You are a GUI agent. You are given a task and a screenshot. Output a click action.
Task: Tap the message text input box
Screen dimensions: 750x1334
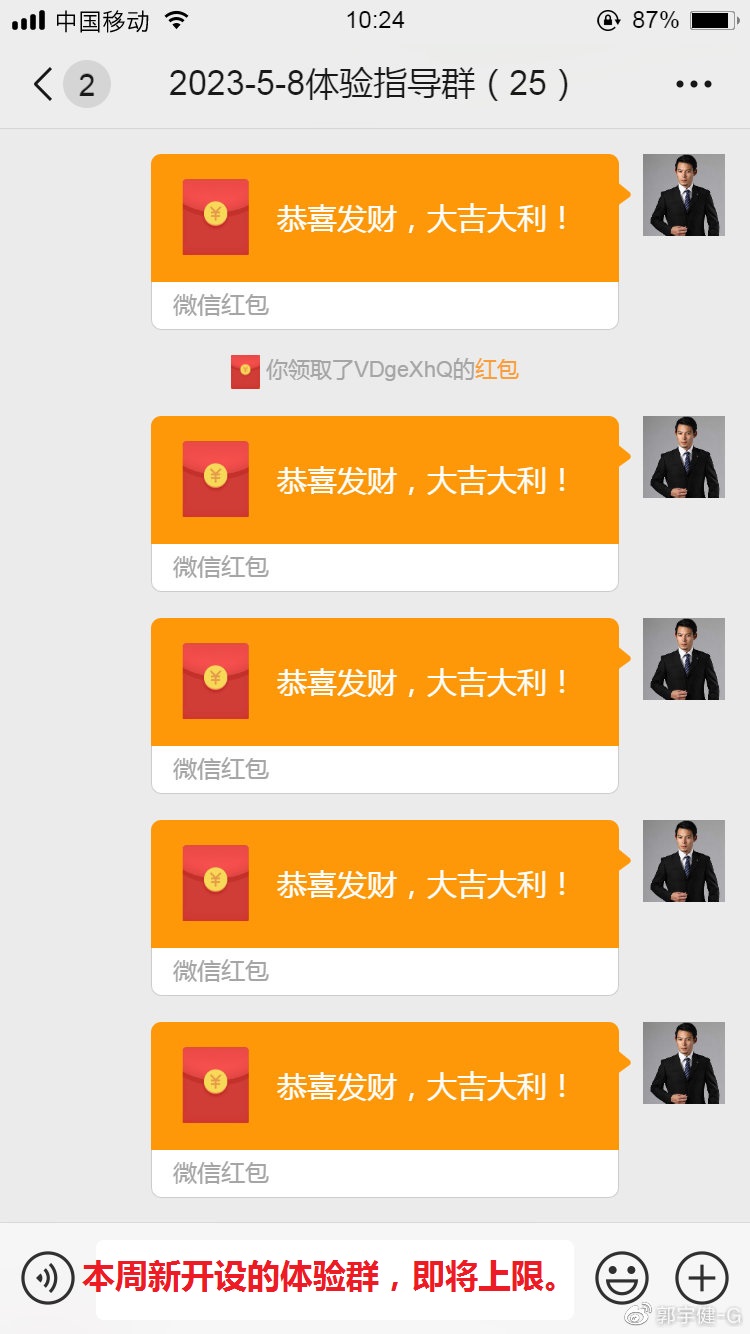(334, 1279)
